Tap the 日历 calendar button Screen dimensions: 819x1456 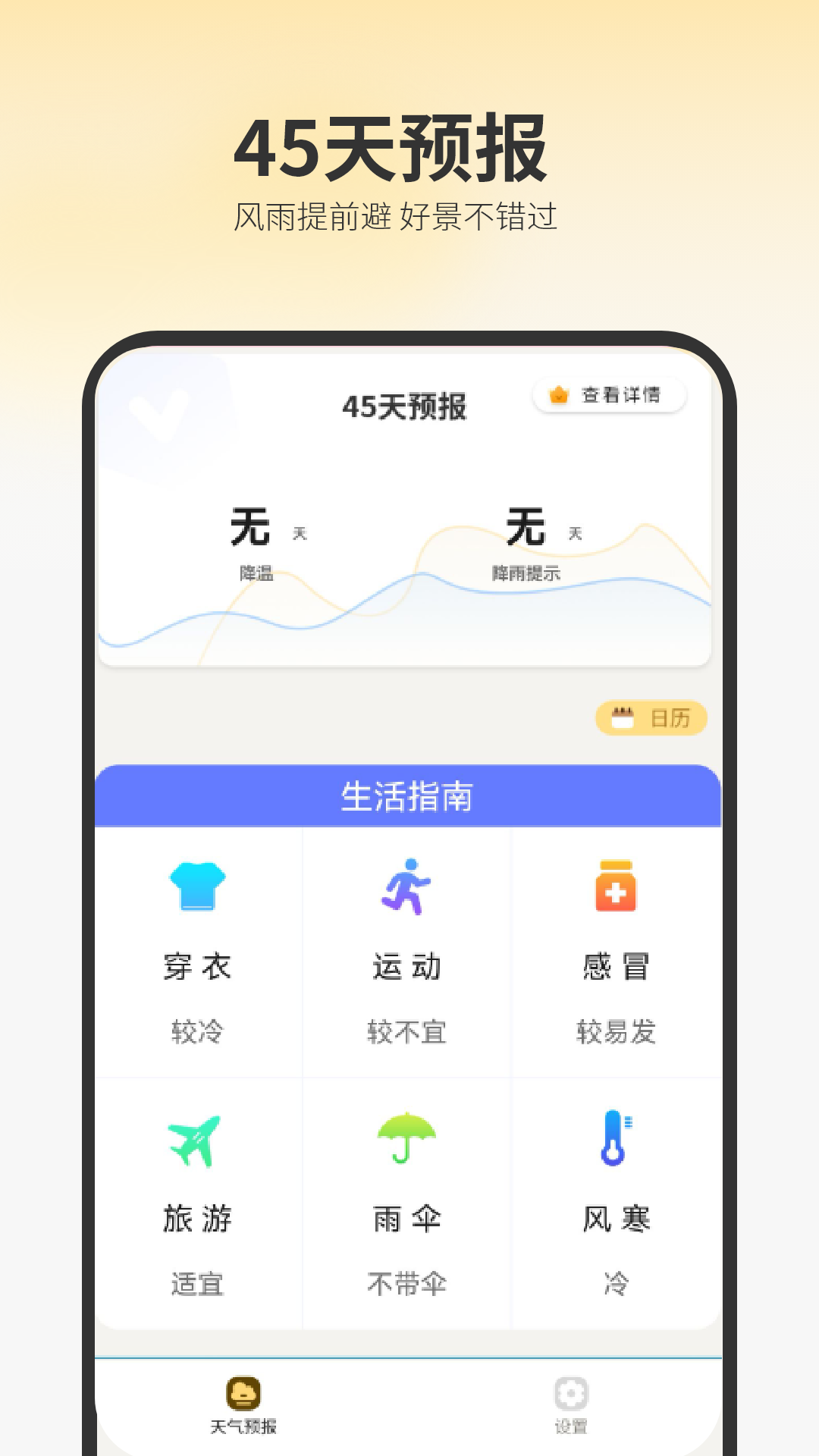652,716
